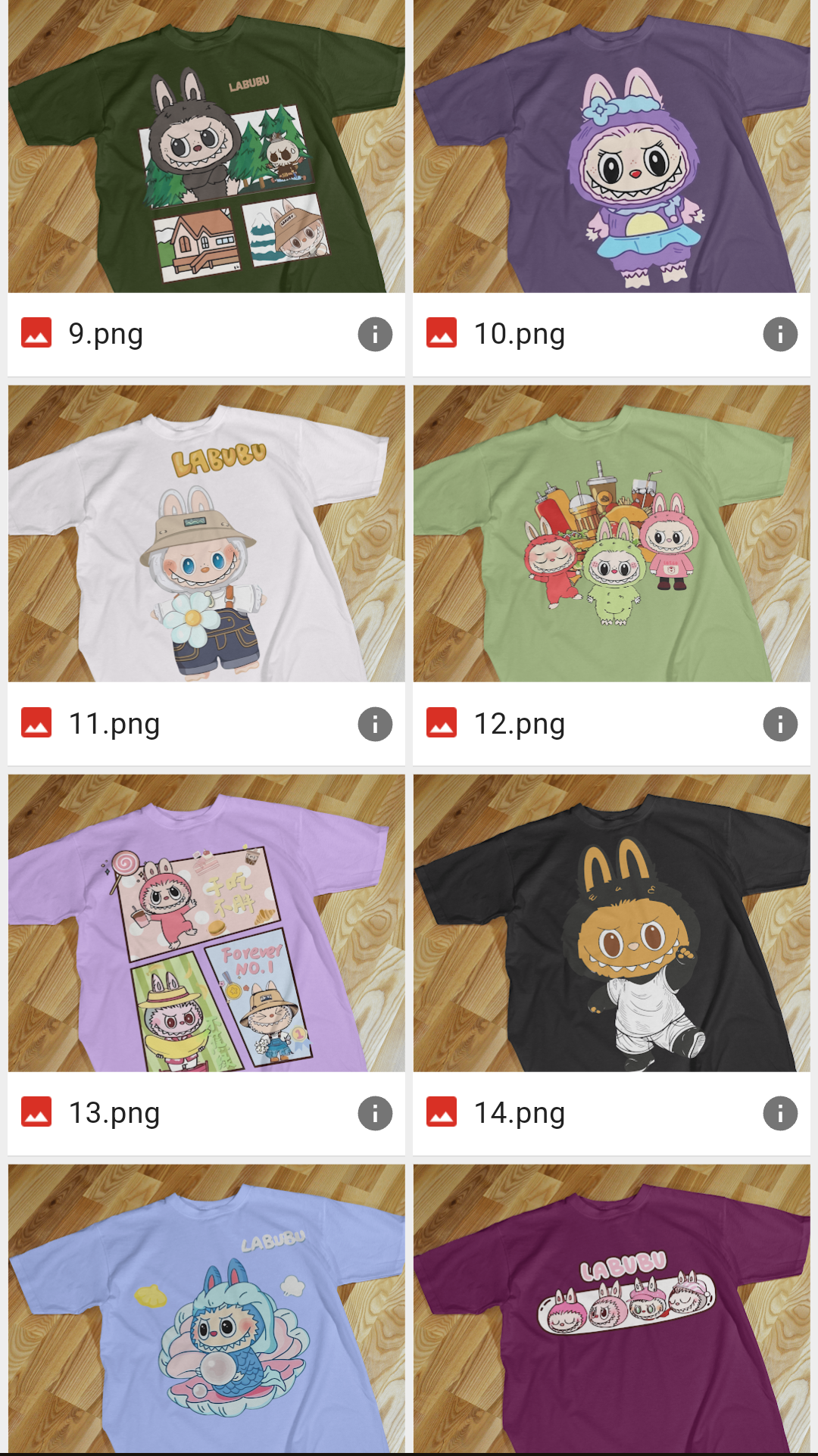View details of 11.png via info icon

coord(375,724)
